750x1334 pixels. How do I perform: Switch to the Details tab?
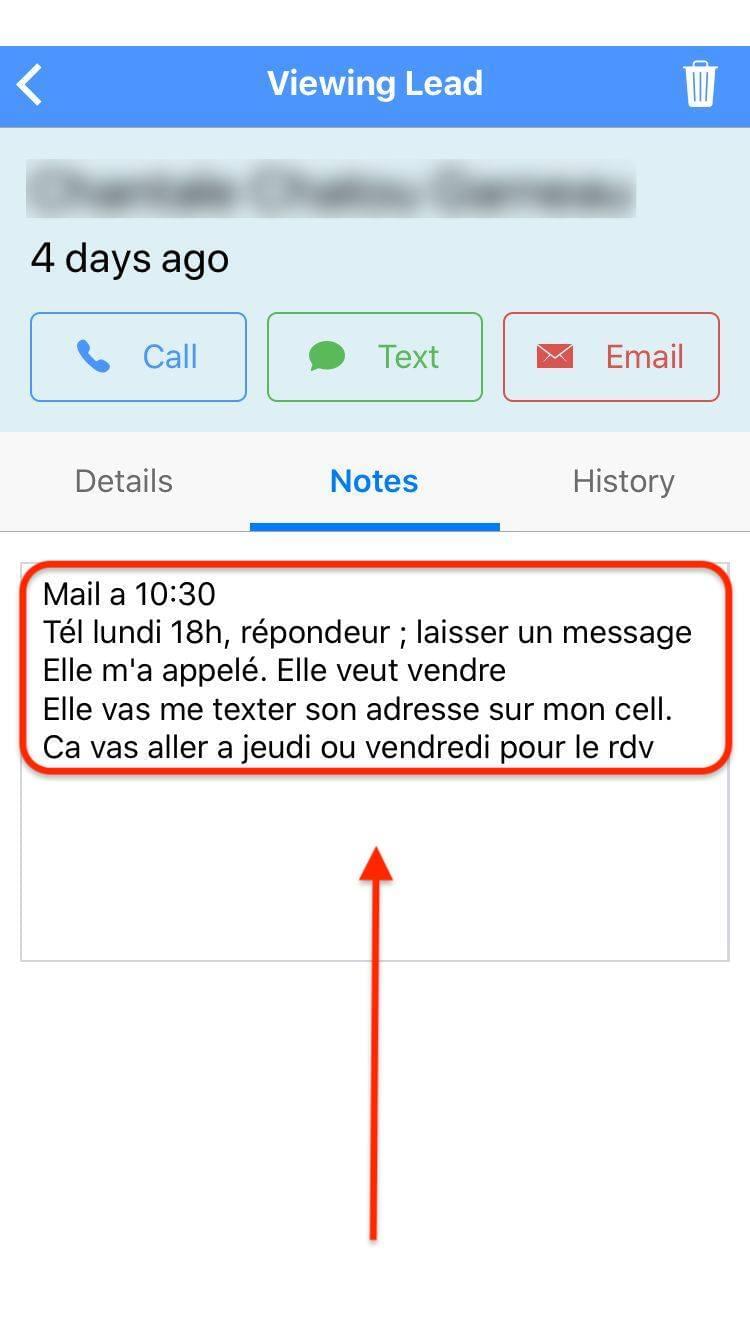pyautogui.click(x=124, y=481)
